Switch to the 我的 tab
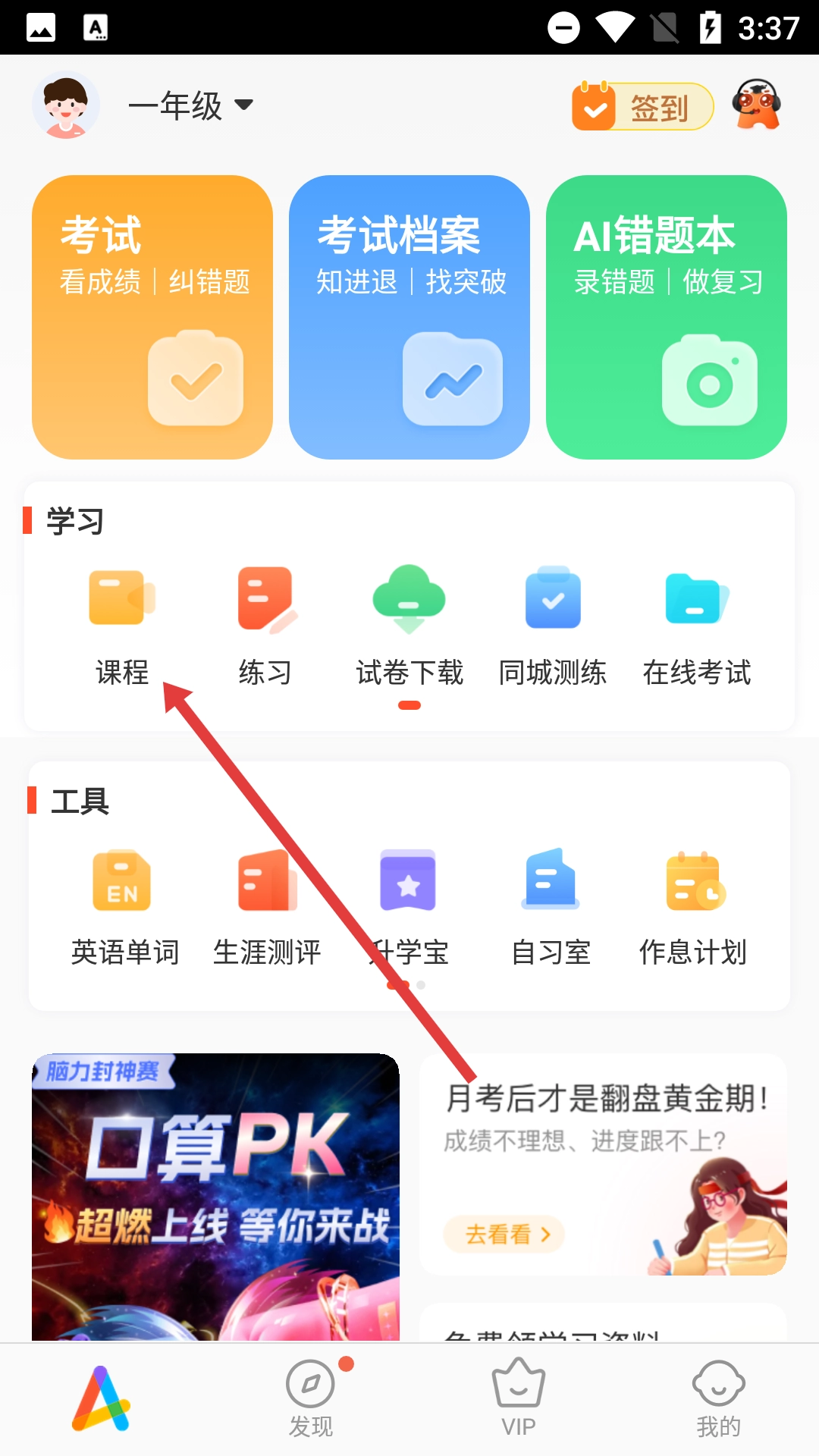The height and width of the screenshot is (1456, 819). (x=718, y=1398)
